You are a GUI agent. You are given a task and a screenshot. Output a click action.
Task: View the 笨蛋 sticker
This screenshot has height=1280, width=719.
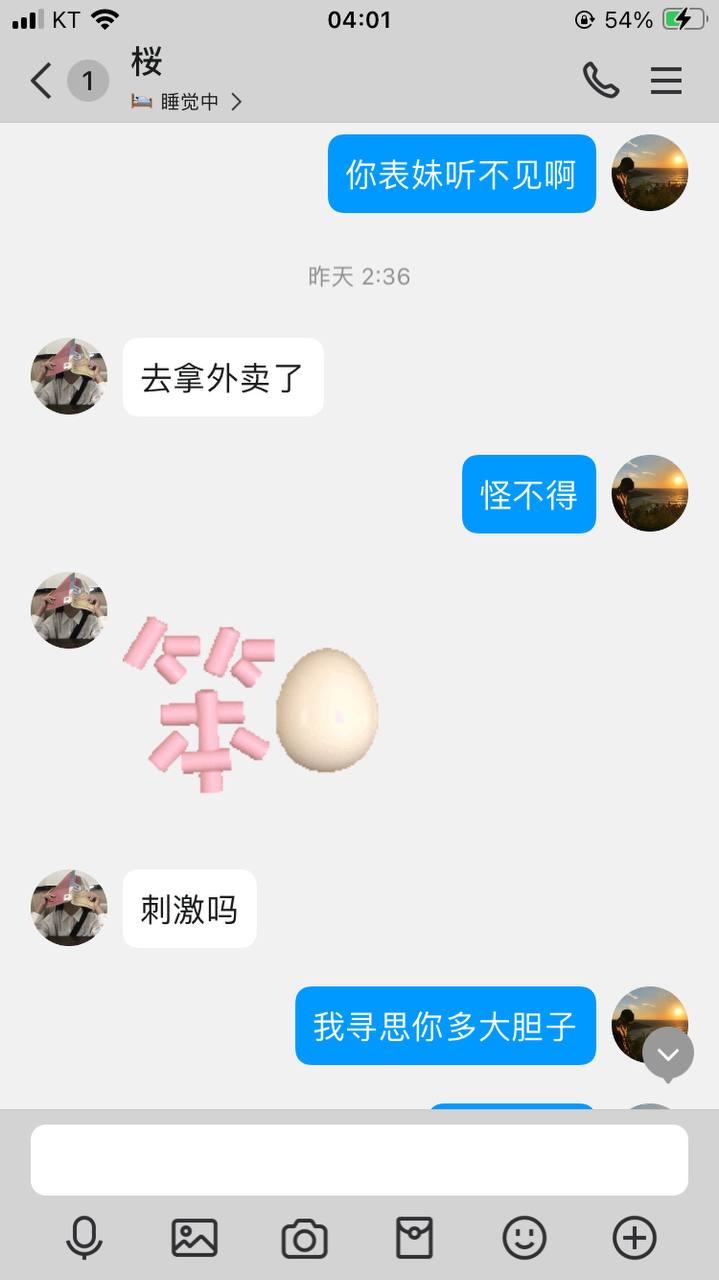pyautogui.click(x=252, y=705)
